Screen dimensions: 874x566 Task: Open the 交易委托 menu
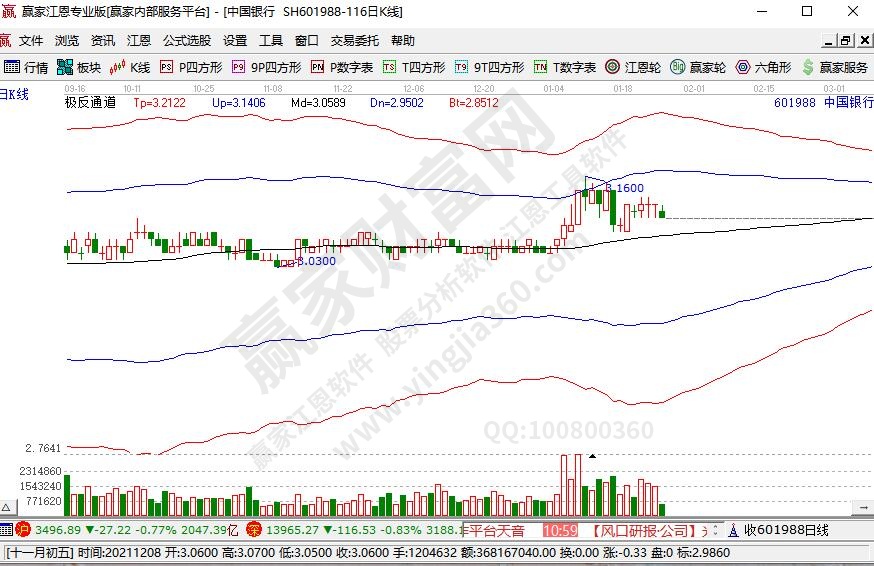point(354,41)
